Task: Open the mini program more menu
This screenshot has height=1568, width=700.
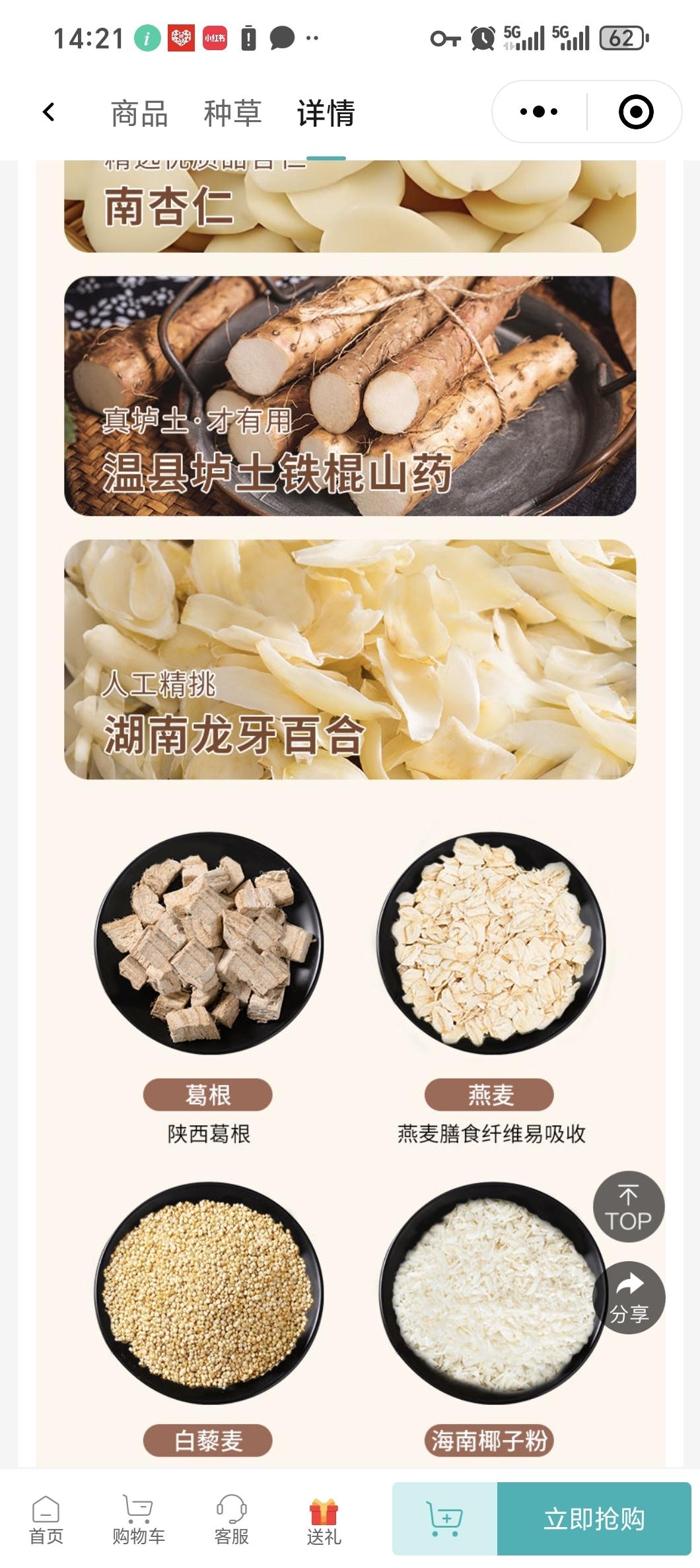Action: pos(539,112)
